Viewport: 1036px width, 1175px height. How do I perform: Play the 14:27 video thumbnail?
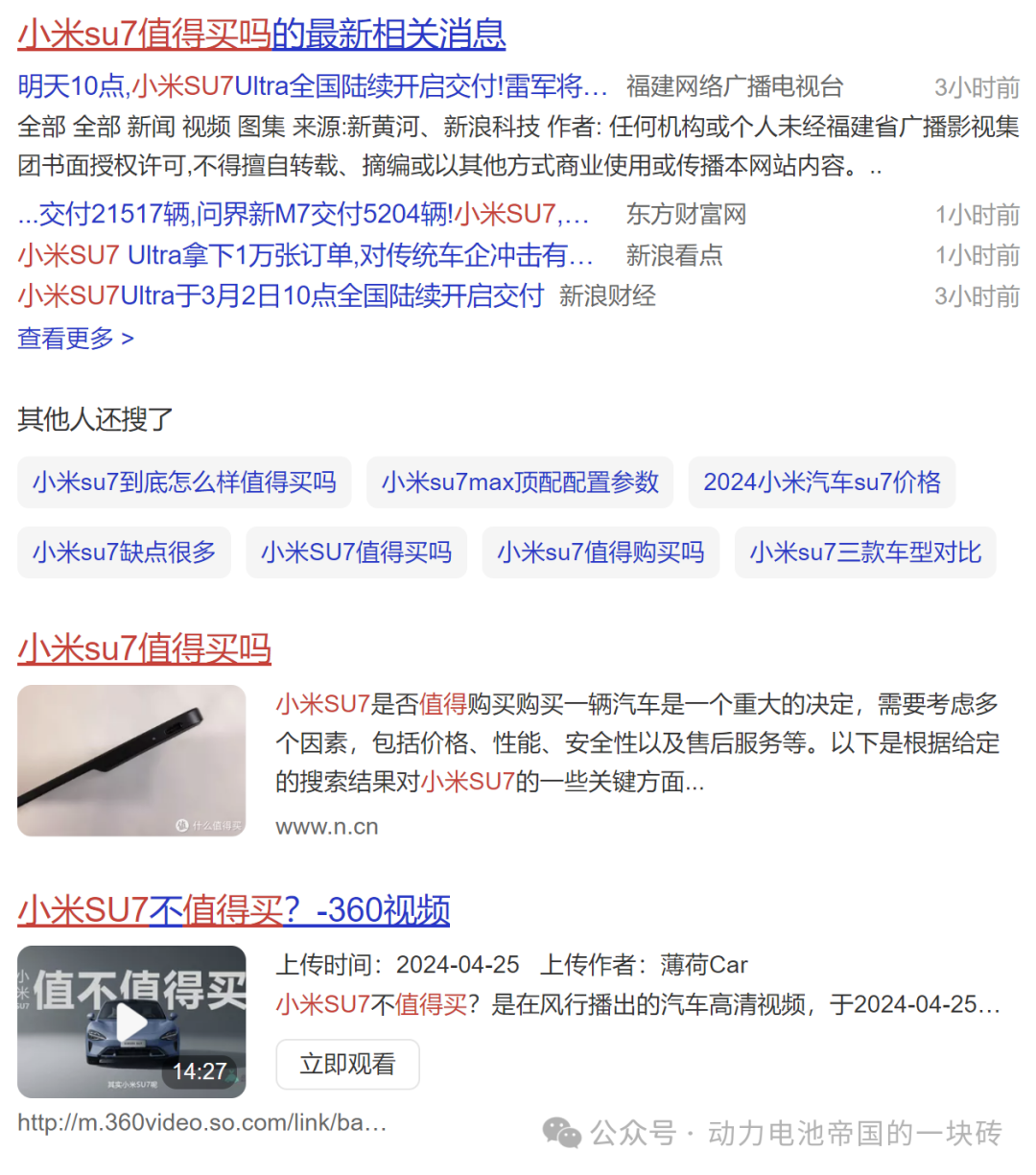(131, 1022)
